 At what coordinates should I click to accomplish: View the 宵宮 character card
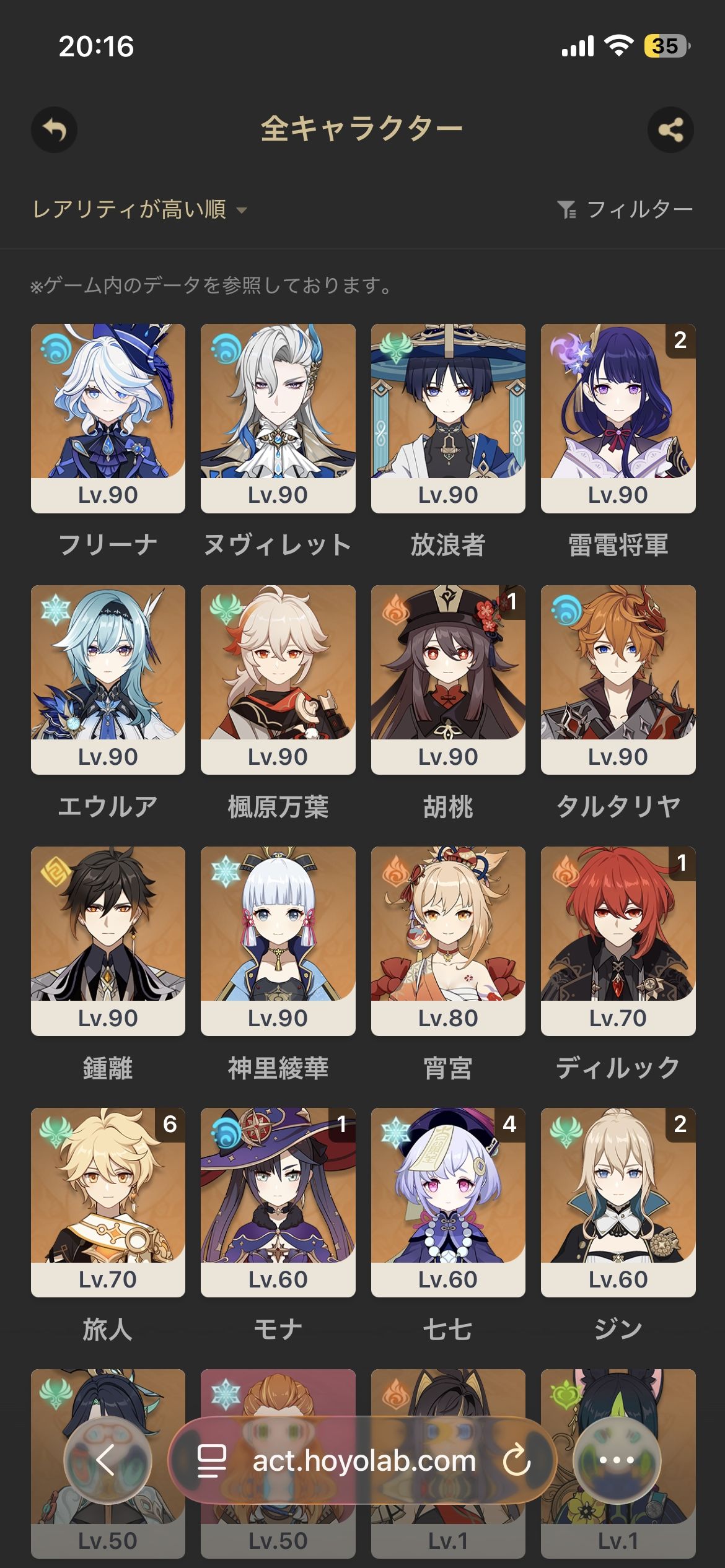tap(448, 941)
